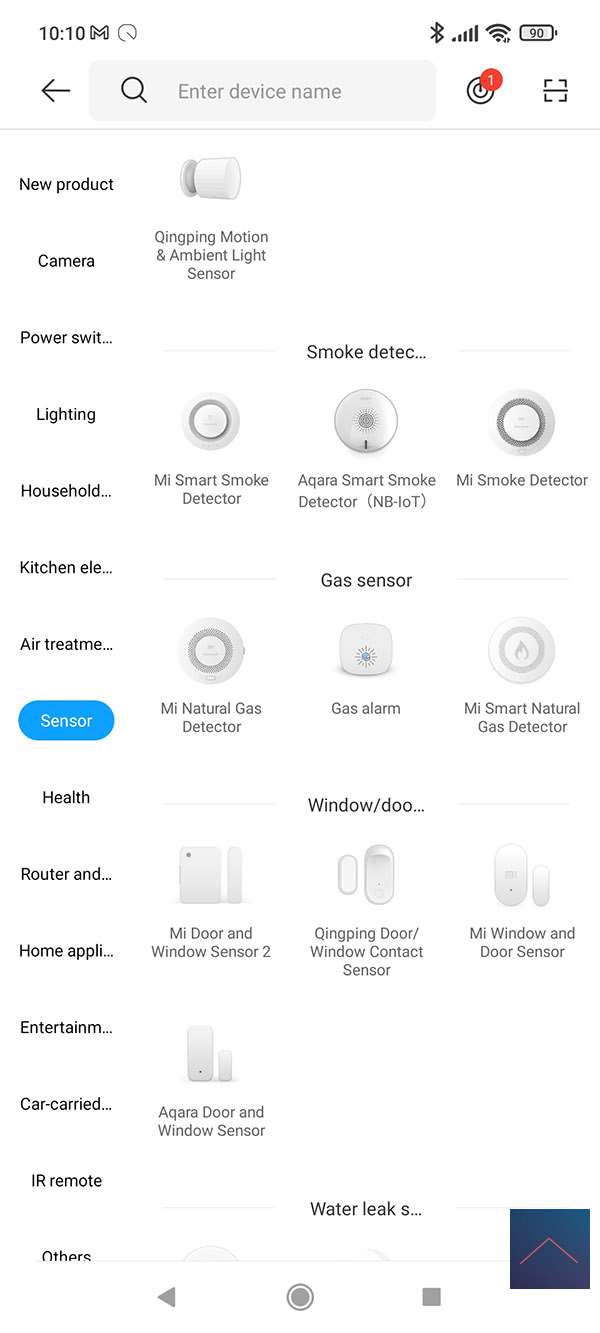Select the Gas alarm device
The image size is (600, 1333).
point(366,670)
